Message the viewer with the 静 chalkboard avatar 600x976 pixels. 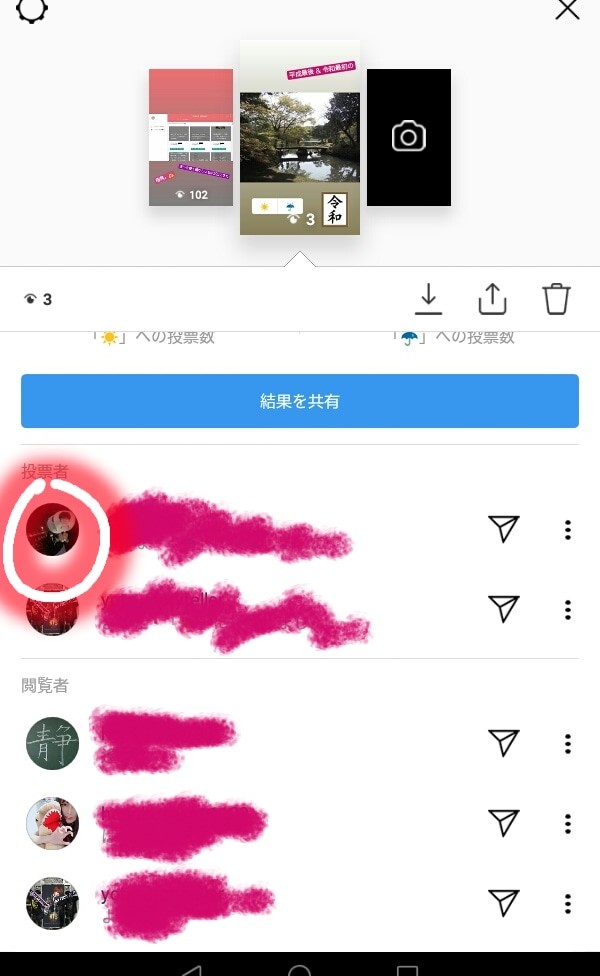click(x=504, y=743)
